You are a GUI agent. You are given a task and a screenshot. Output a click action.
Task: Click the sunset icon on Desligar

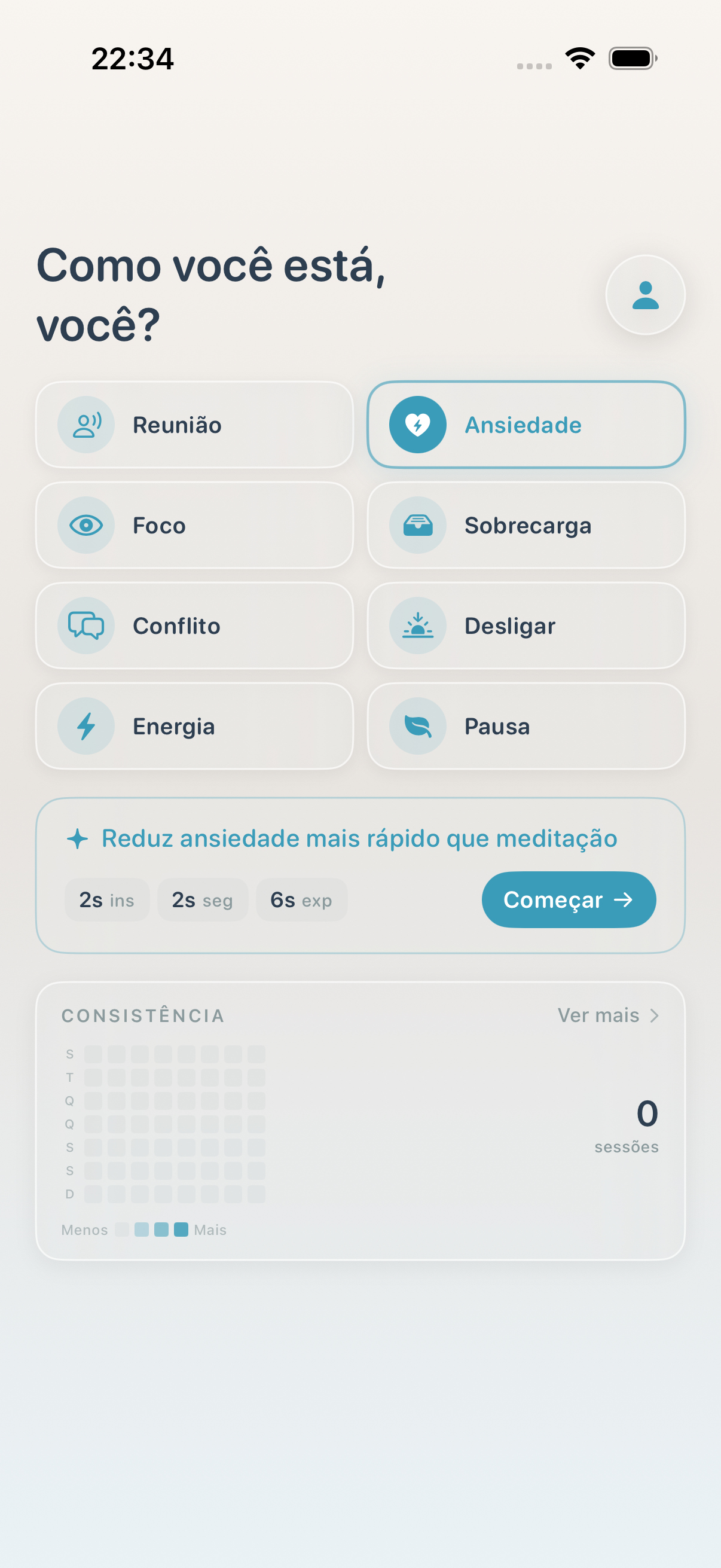[417, 625]
